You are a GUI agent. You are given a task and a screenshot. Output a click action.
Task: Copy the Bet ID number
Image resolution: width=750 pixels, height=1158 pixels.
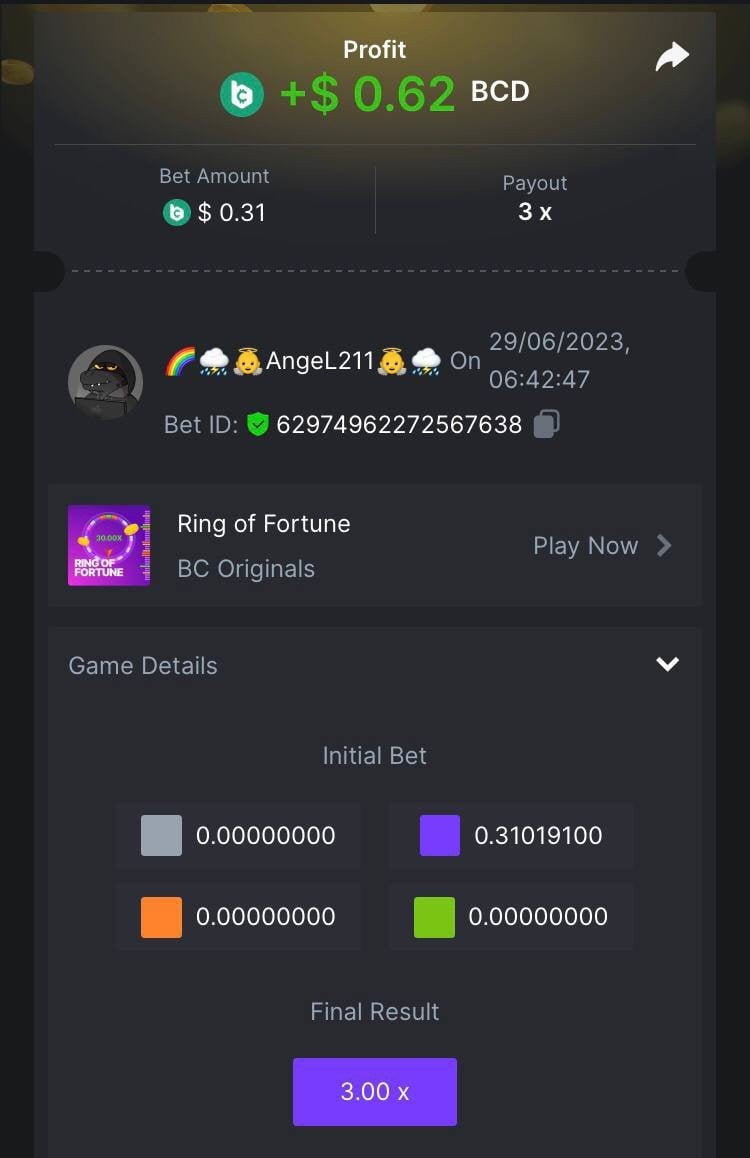click(x=545, y=424)
